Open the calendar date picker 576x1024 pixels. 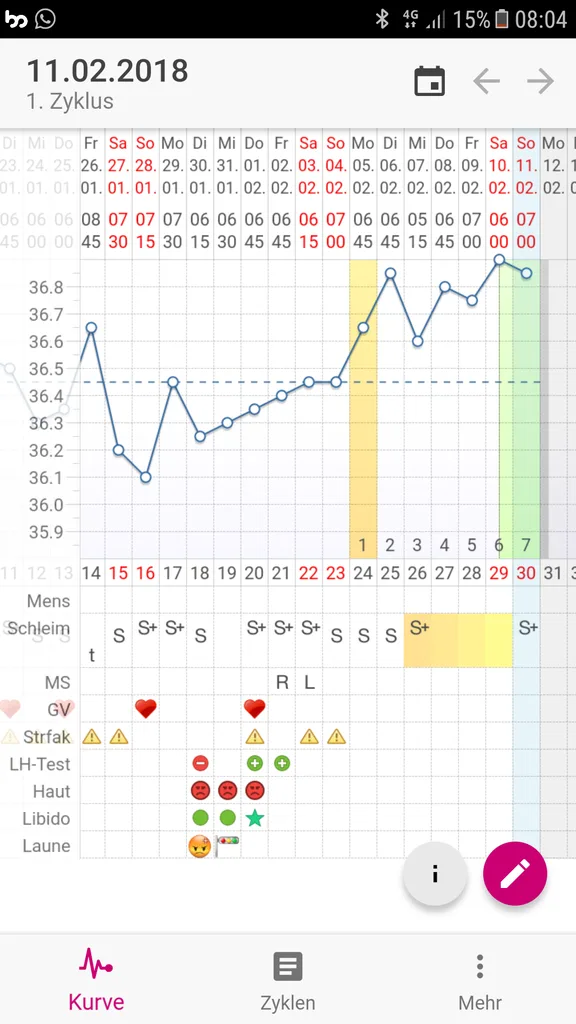coord(430,82)
